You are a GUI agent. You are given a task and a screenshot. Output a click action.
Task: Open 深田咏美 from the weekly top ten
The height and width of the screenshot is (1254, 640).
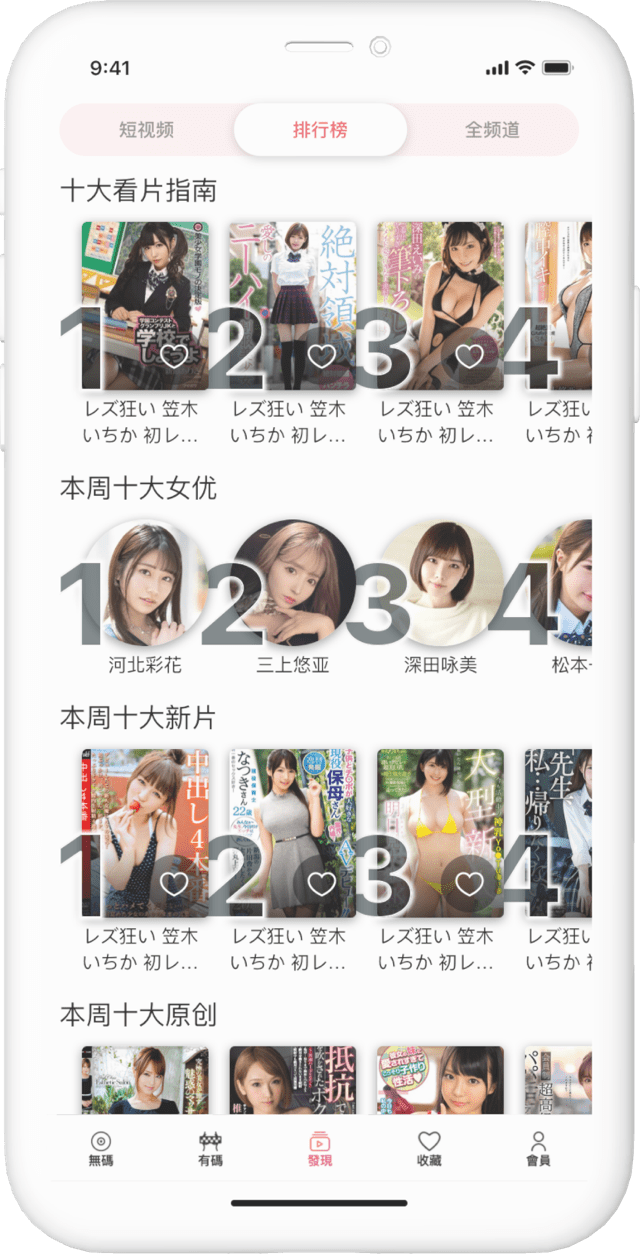[441, 584]
